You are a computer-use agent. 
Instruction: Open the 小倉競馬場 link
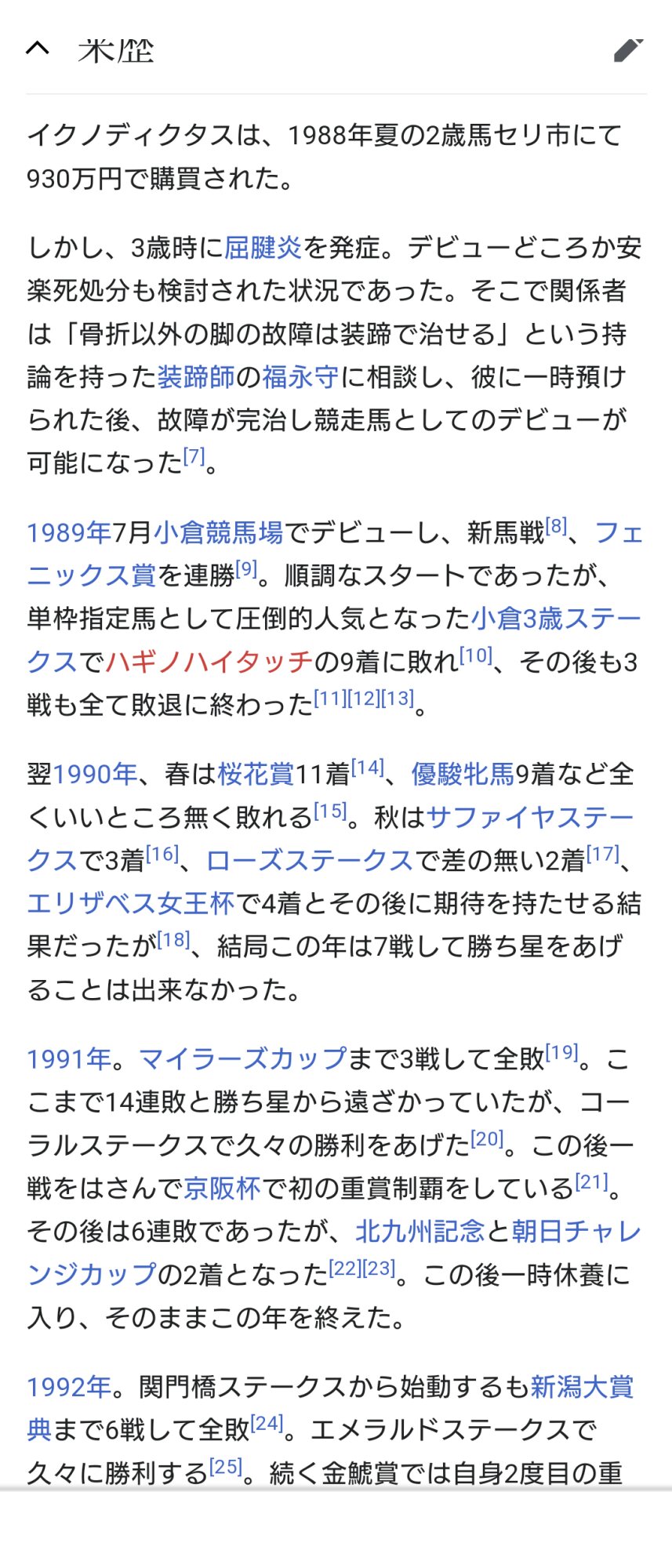[x=218, y=533]
